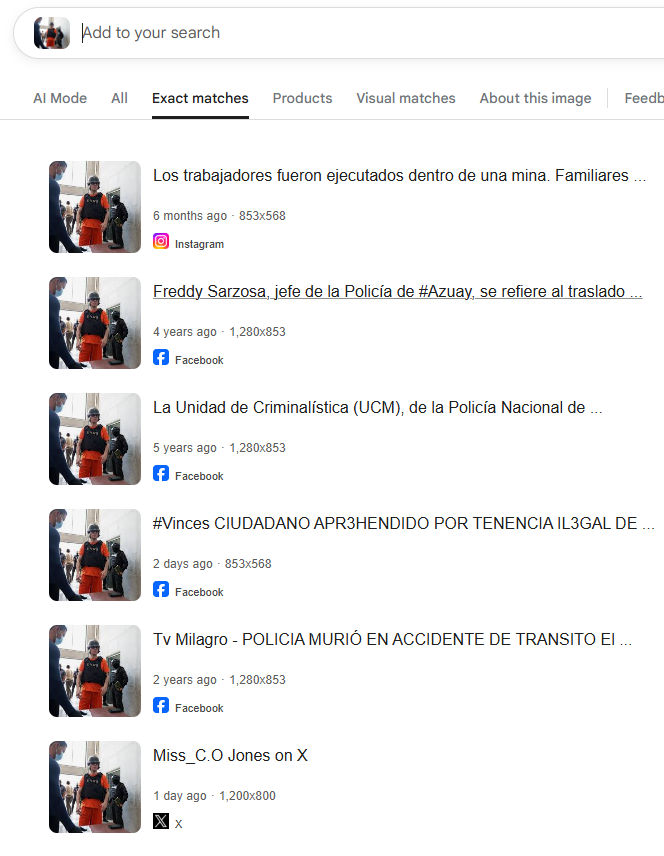This screenshot has width=664, height=856.
Task: Open the About this image tab
Action: pyautogui.click(x=535, y=98)
